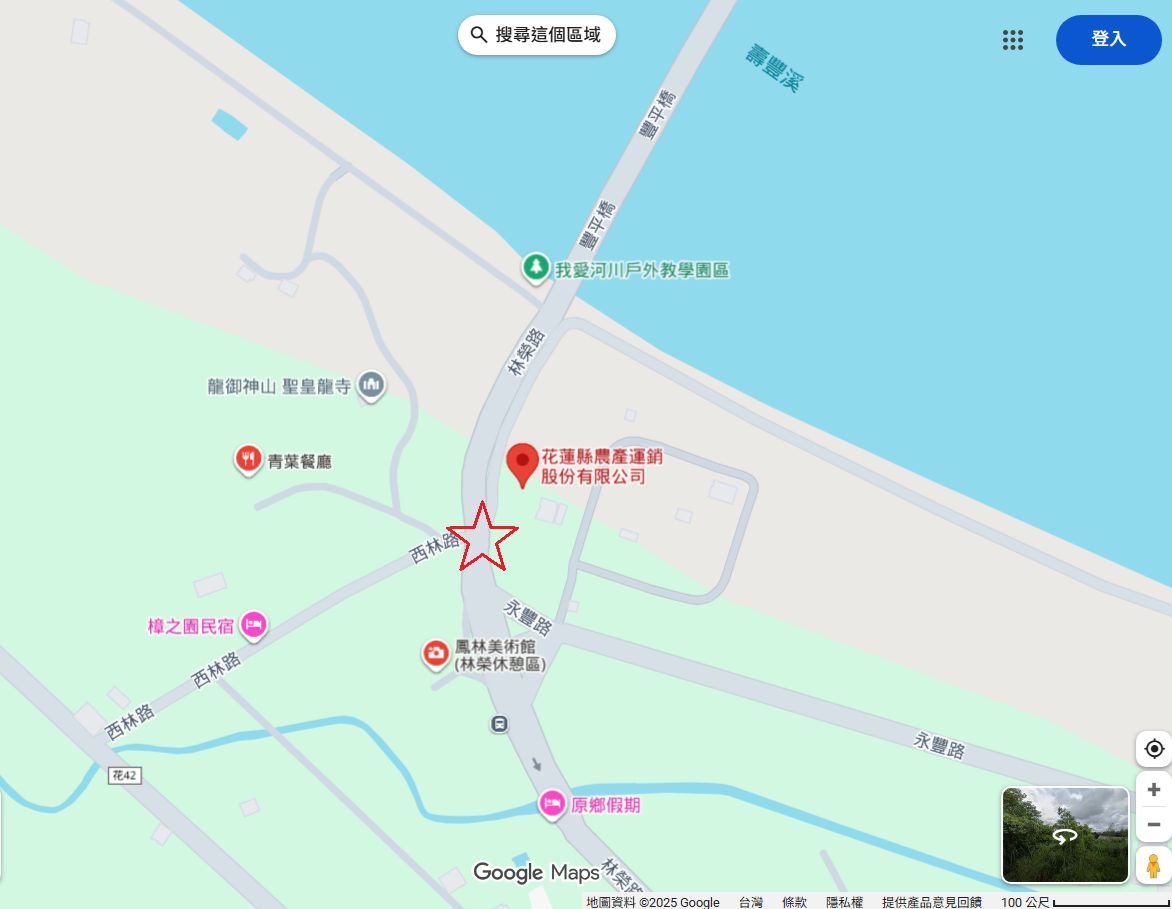This screenshot has width=1172, height=909.
Task: Open the 青葉餐廳 restaurant marker
Action: coord(248,460)
